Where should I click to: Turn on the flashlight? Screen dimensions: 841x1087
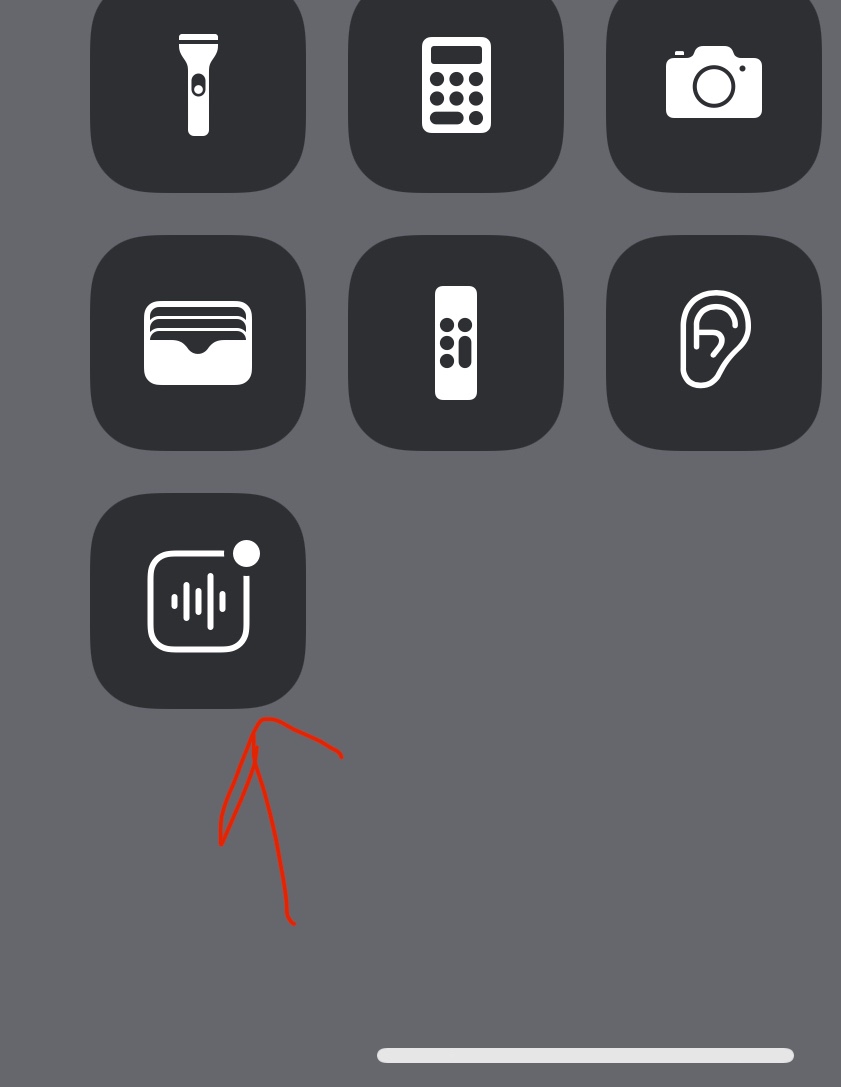198,86
